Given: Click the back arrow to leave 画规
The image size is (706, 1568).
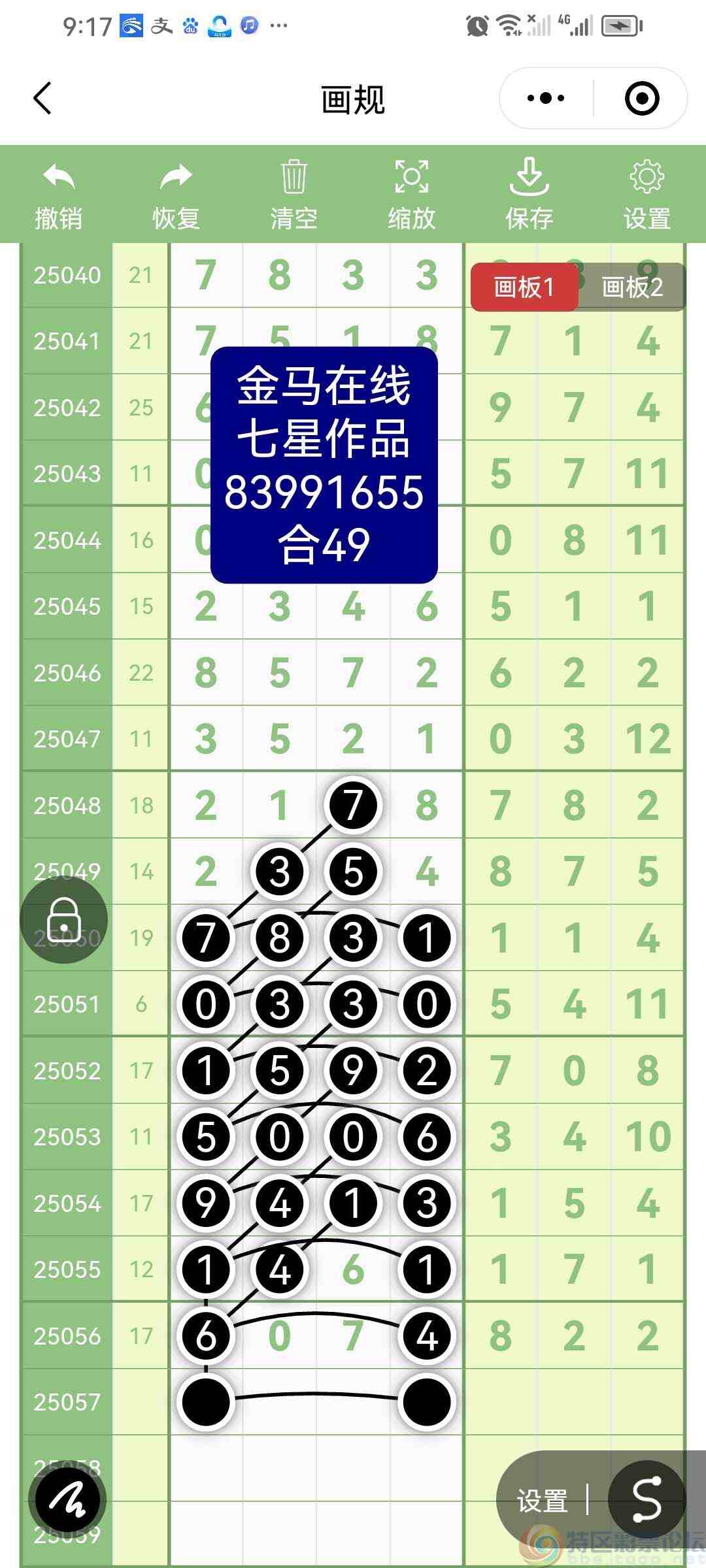Looking at the screenshot, I should (42, 97).
